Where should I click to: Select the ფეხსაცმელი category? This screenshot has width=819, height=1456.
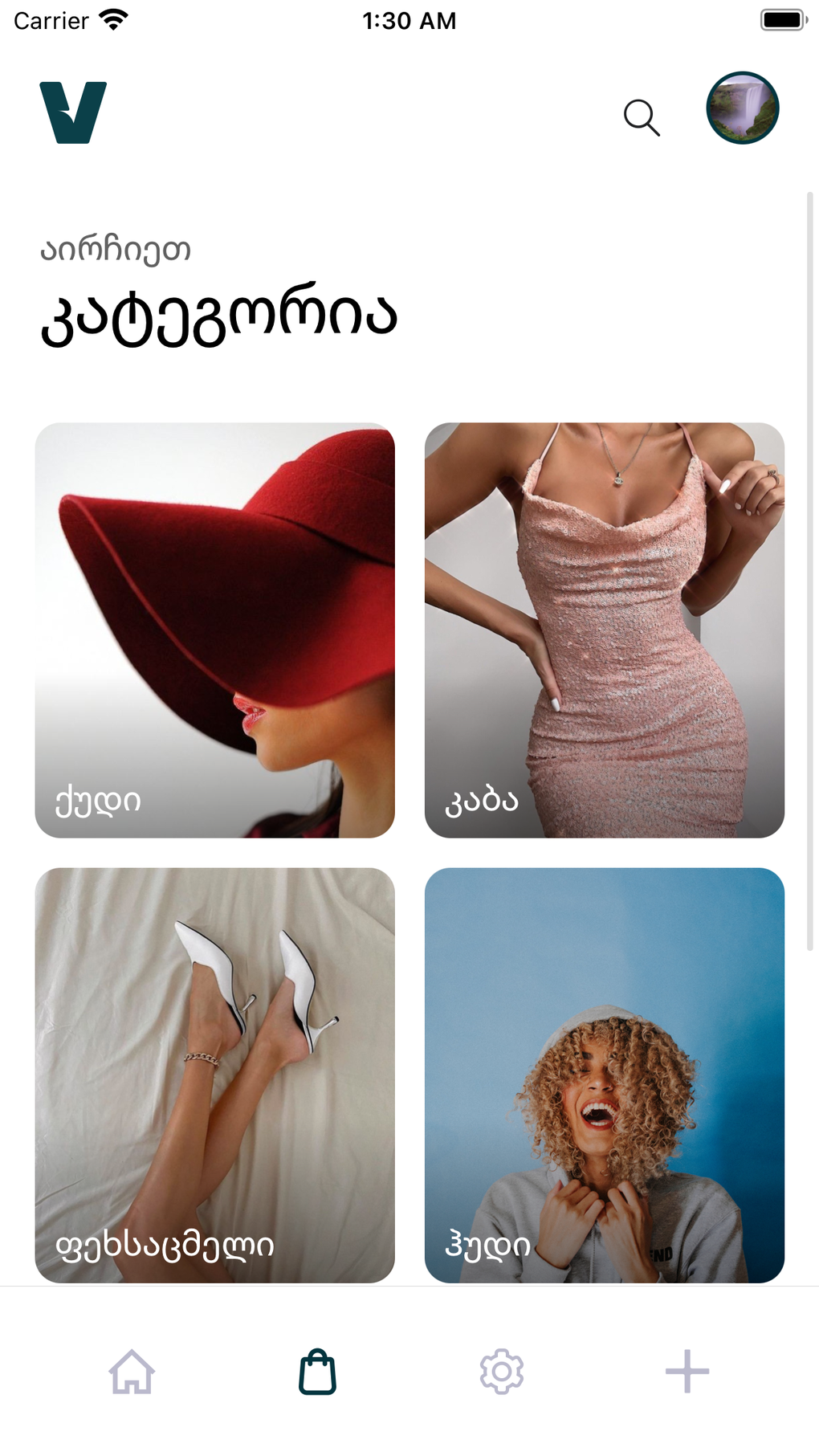click(215, 1076)
